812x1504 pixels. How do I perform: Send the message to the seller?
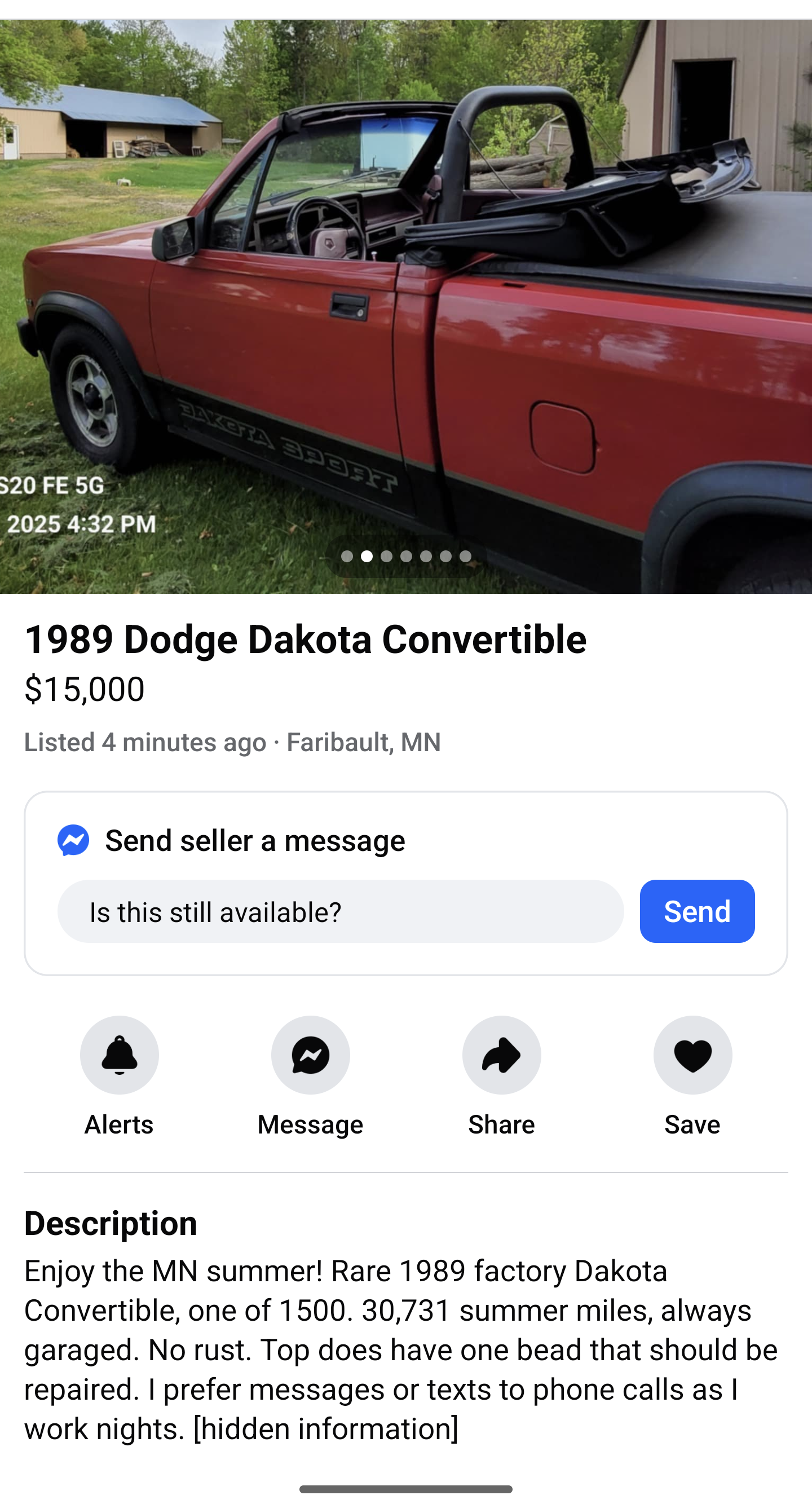696,911
